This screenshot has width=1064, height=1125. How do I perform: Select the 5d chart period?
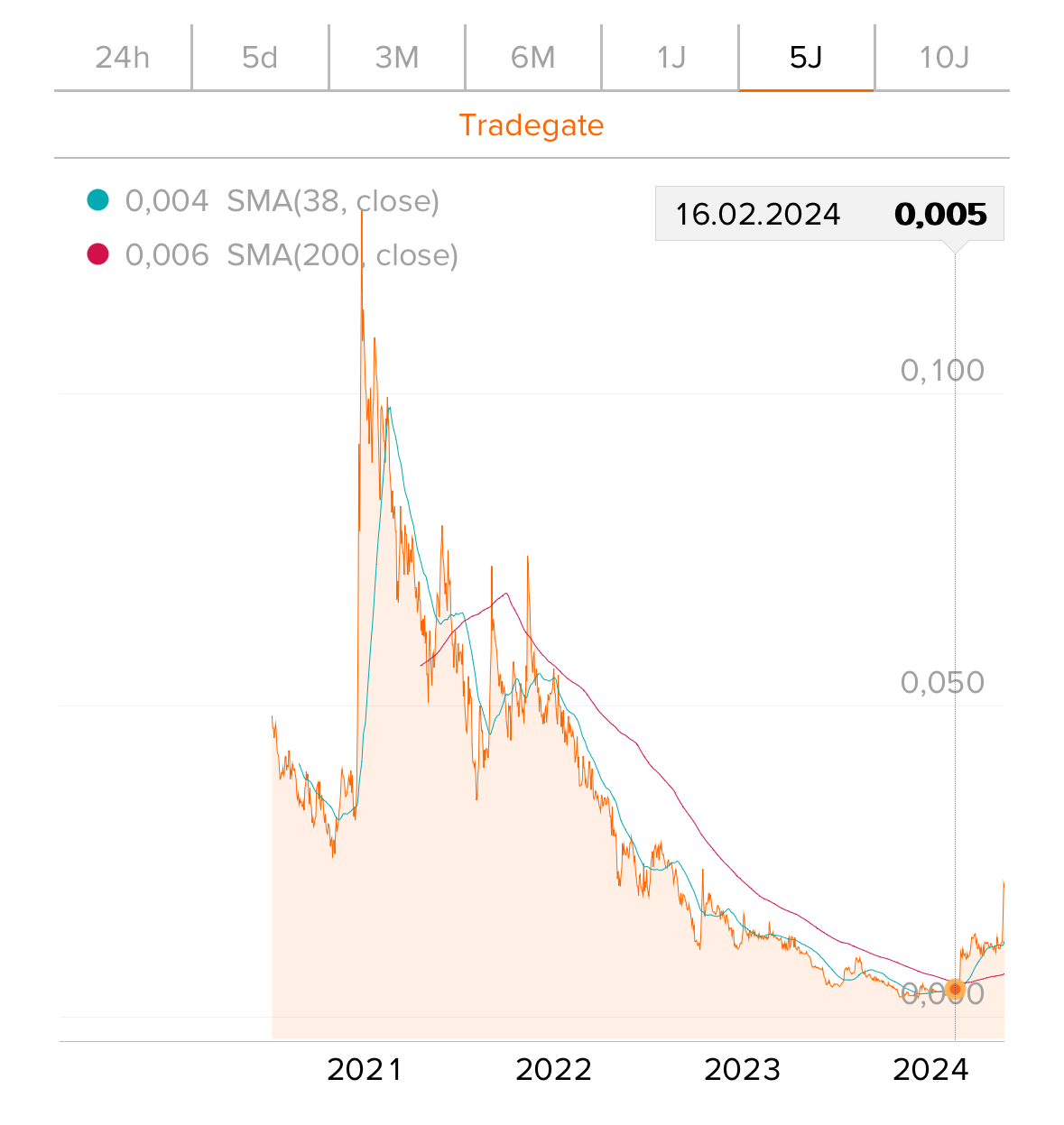click(260, 58)
